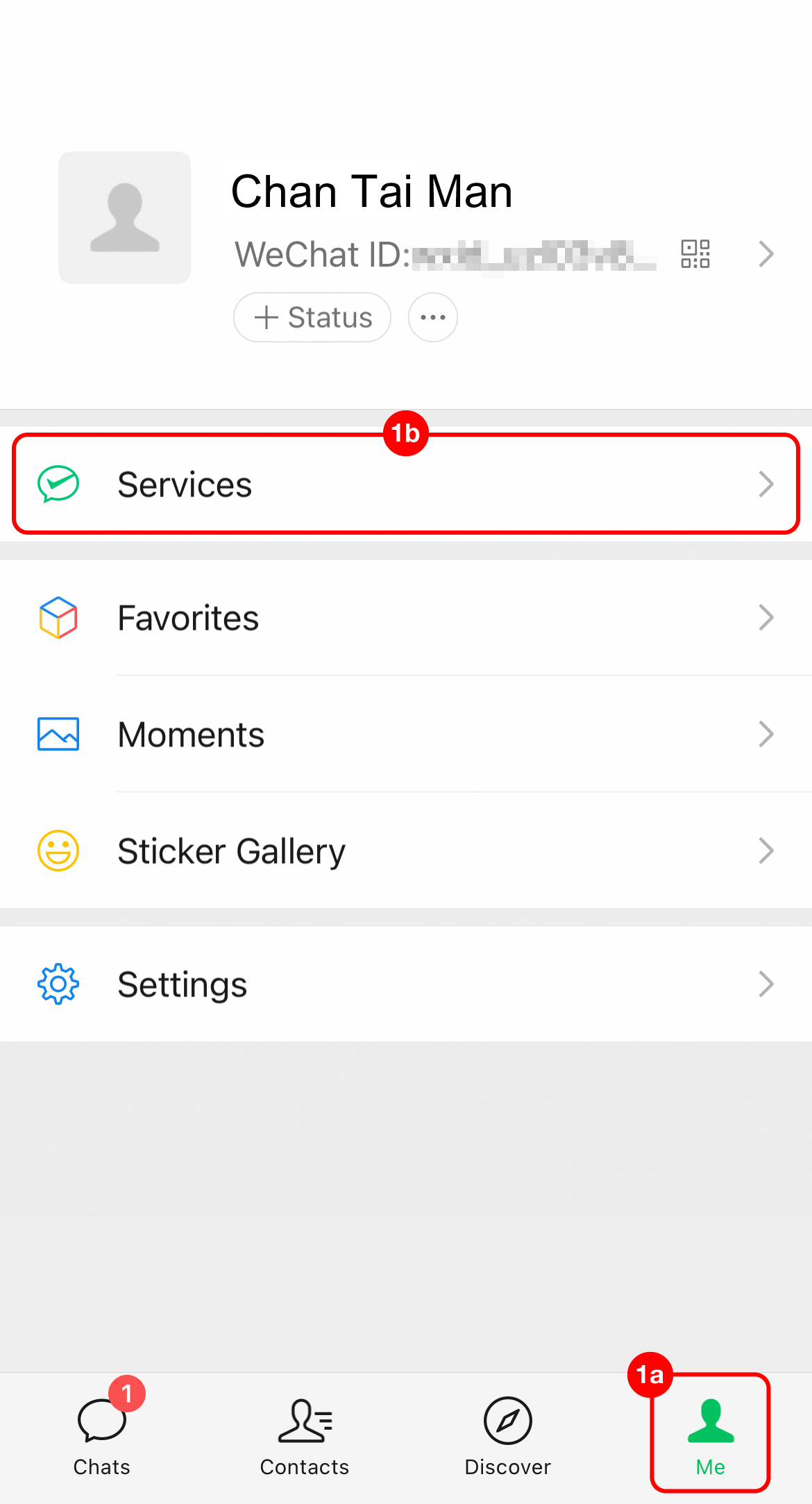Open Moments
Viewport: 812px width, 1504px height.
point(406,734)
